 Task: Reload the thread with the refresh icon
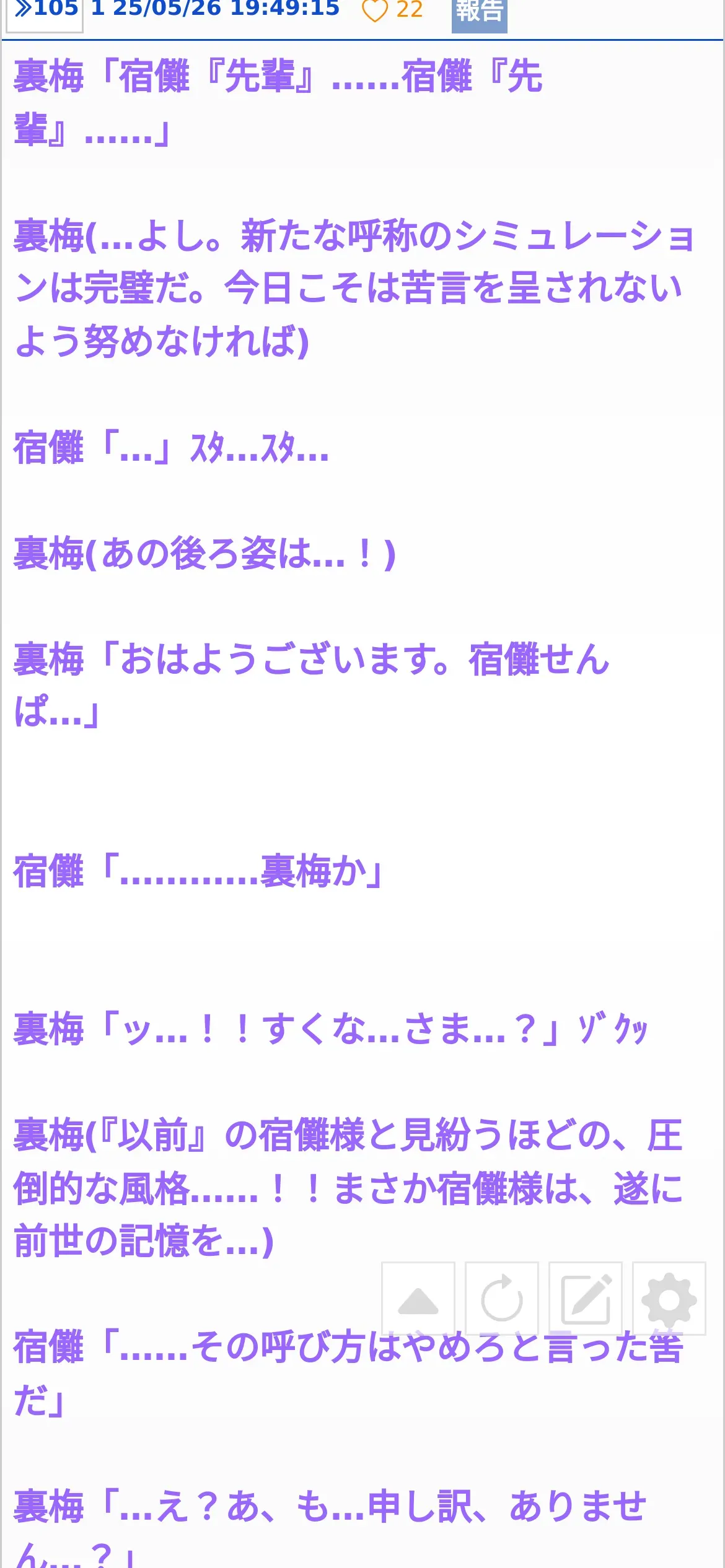tap(502, 1298)
